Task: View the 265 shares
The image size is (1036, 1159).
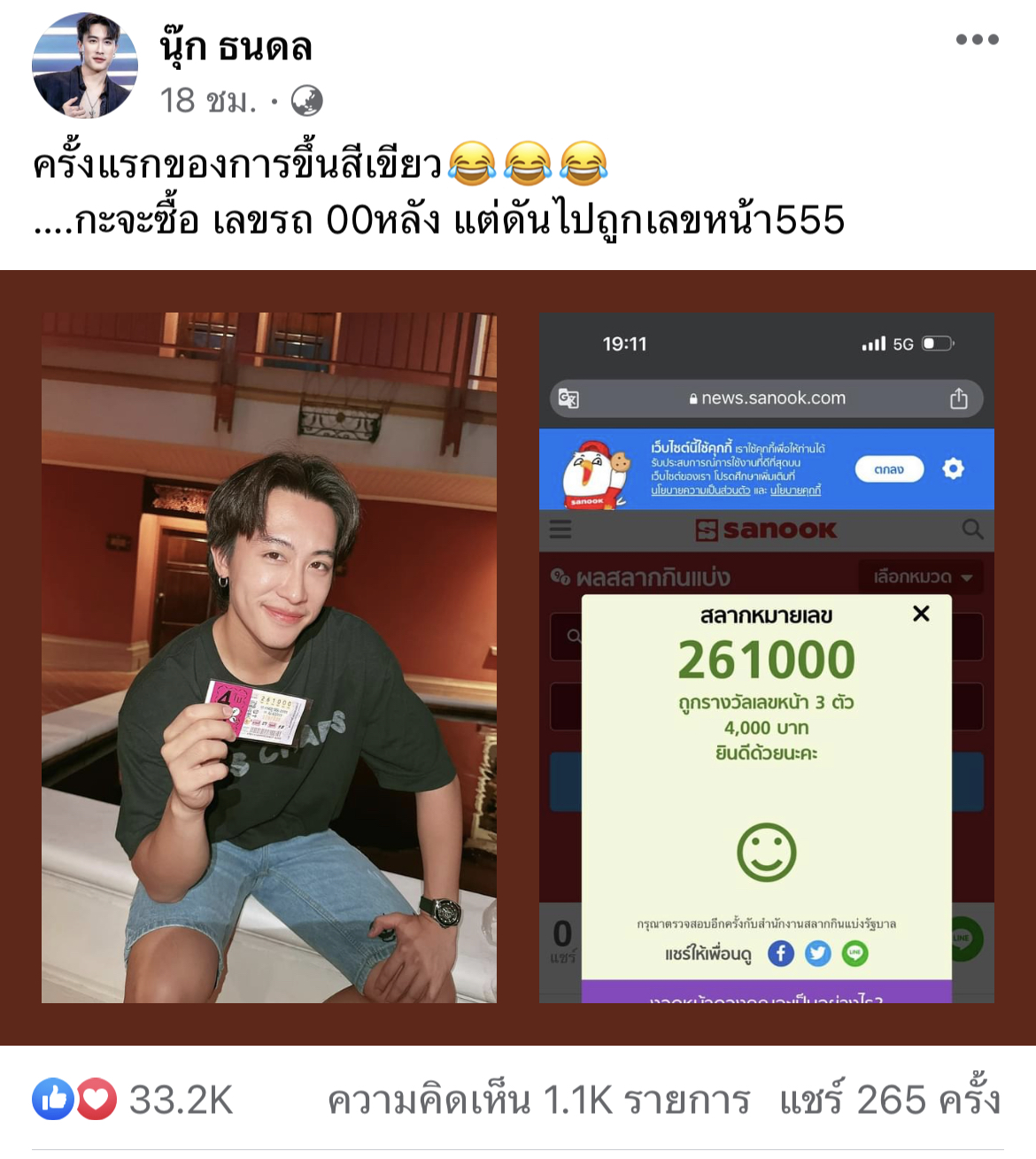Action: click(x=889, y=1100)
